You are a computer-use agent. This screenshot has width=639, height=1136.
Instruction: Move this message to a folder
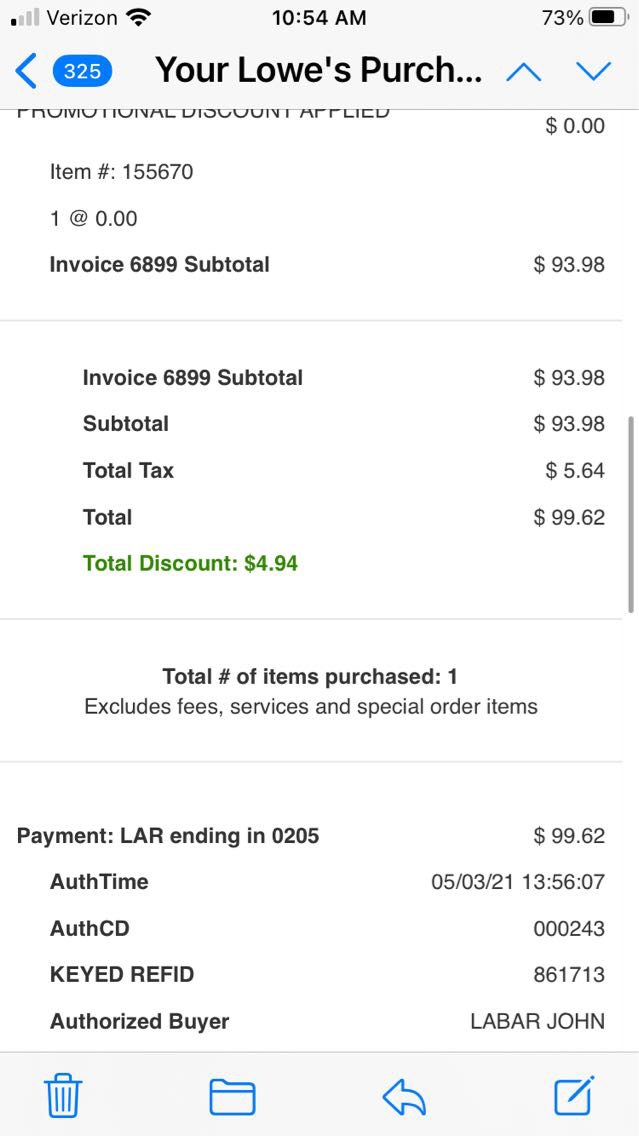232,1097
